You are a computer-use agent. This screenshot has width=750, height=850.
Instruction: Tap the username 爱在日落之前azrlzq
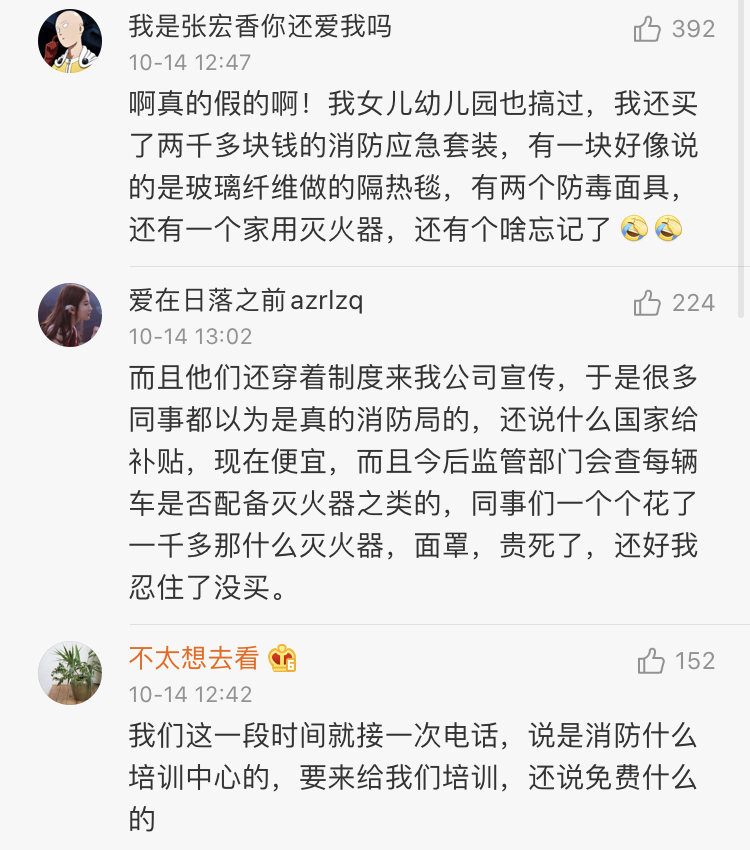coord(245,299)
